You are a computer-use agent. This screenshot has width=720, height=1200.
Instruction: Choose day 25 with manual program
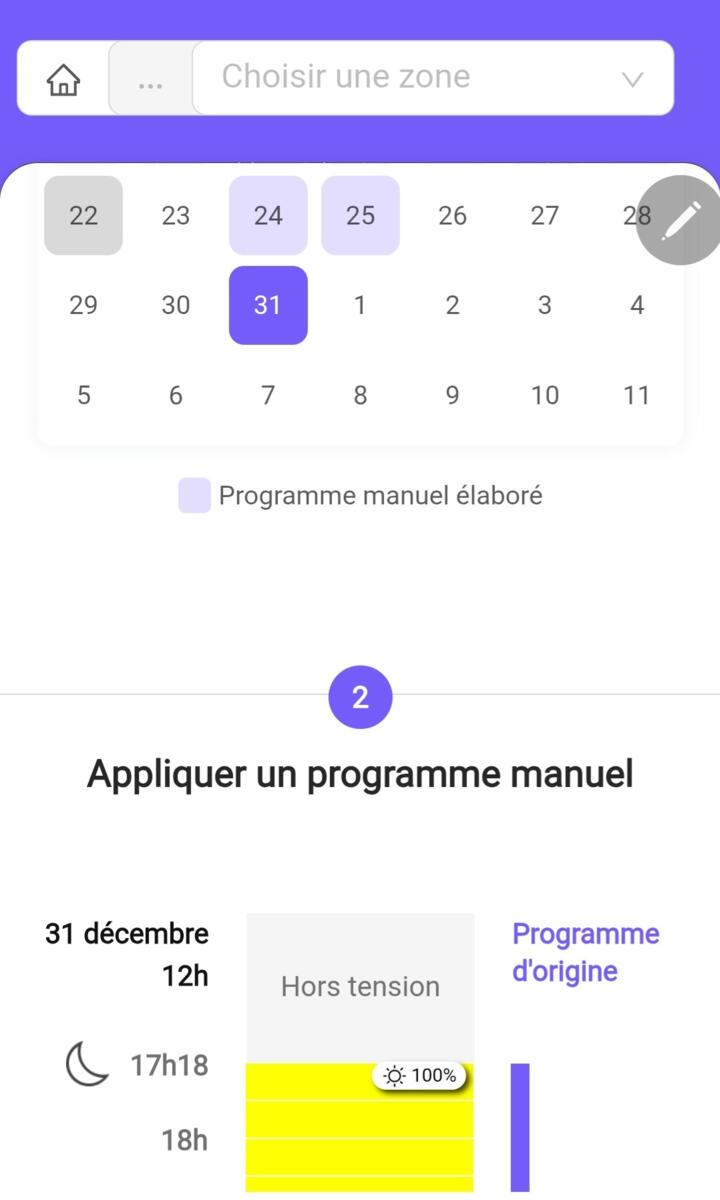(360, 215)
